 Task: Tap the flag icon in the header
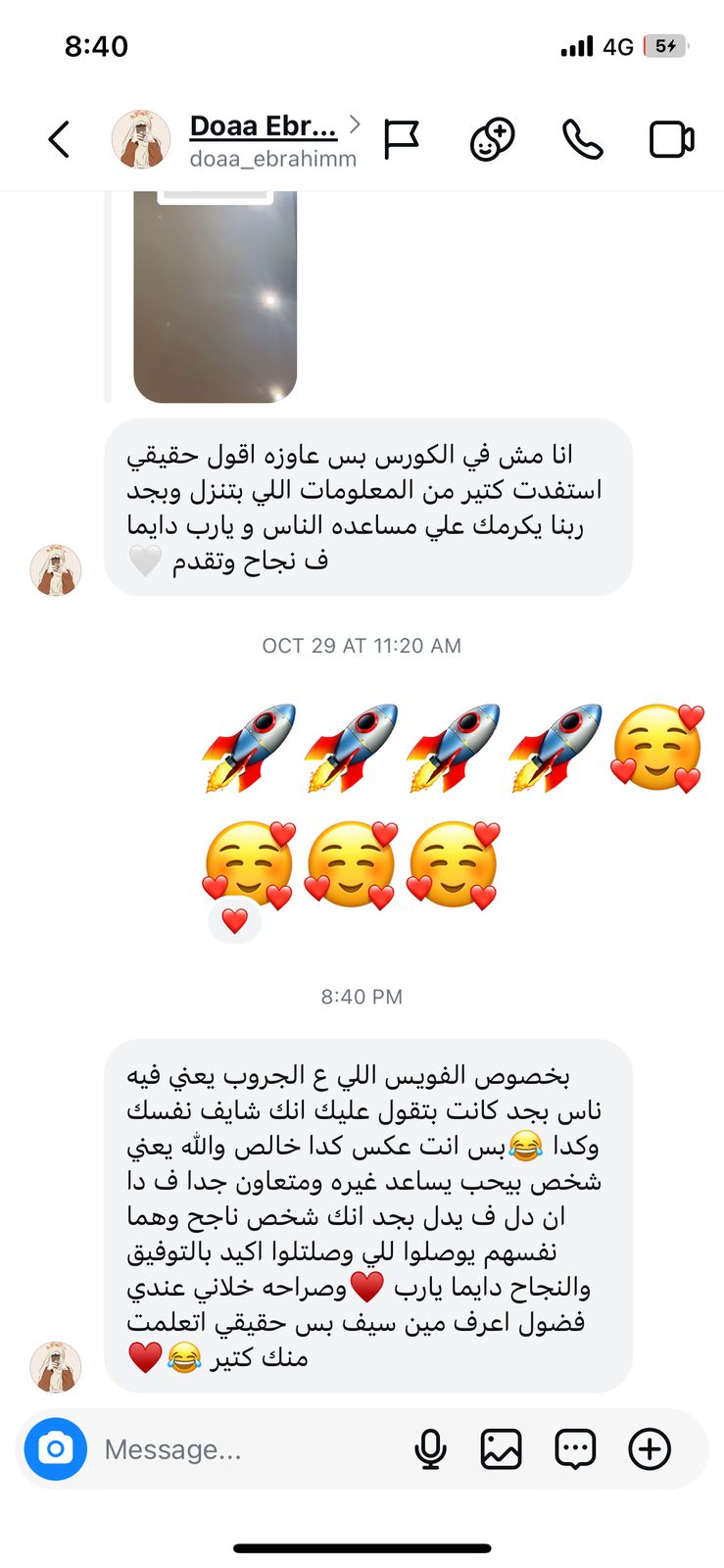(401, 139)
